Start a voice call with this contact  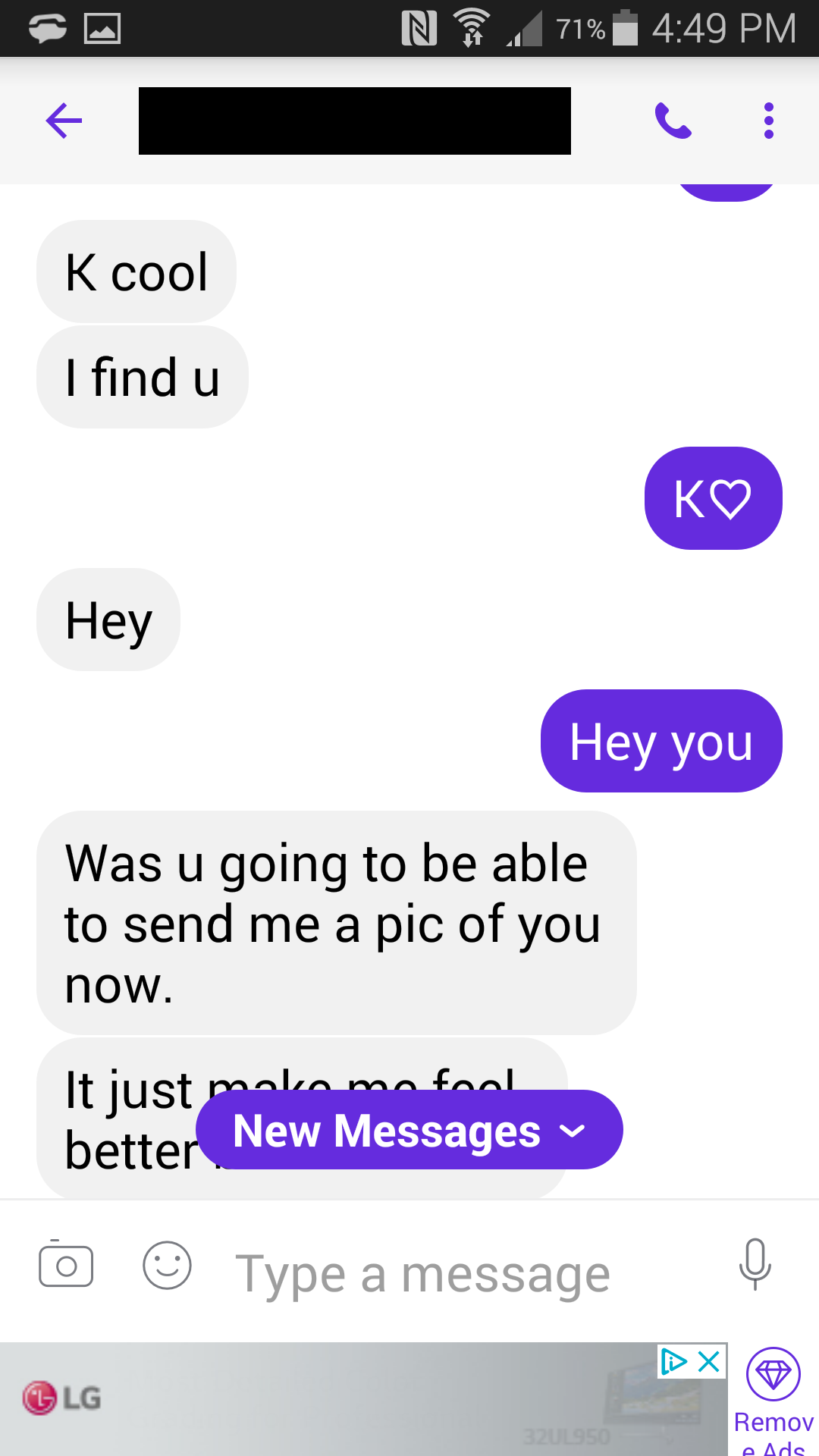point(673,121)
